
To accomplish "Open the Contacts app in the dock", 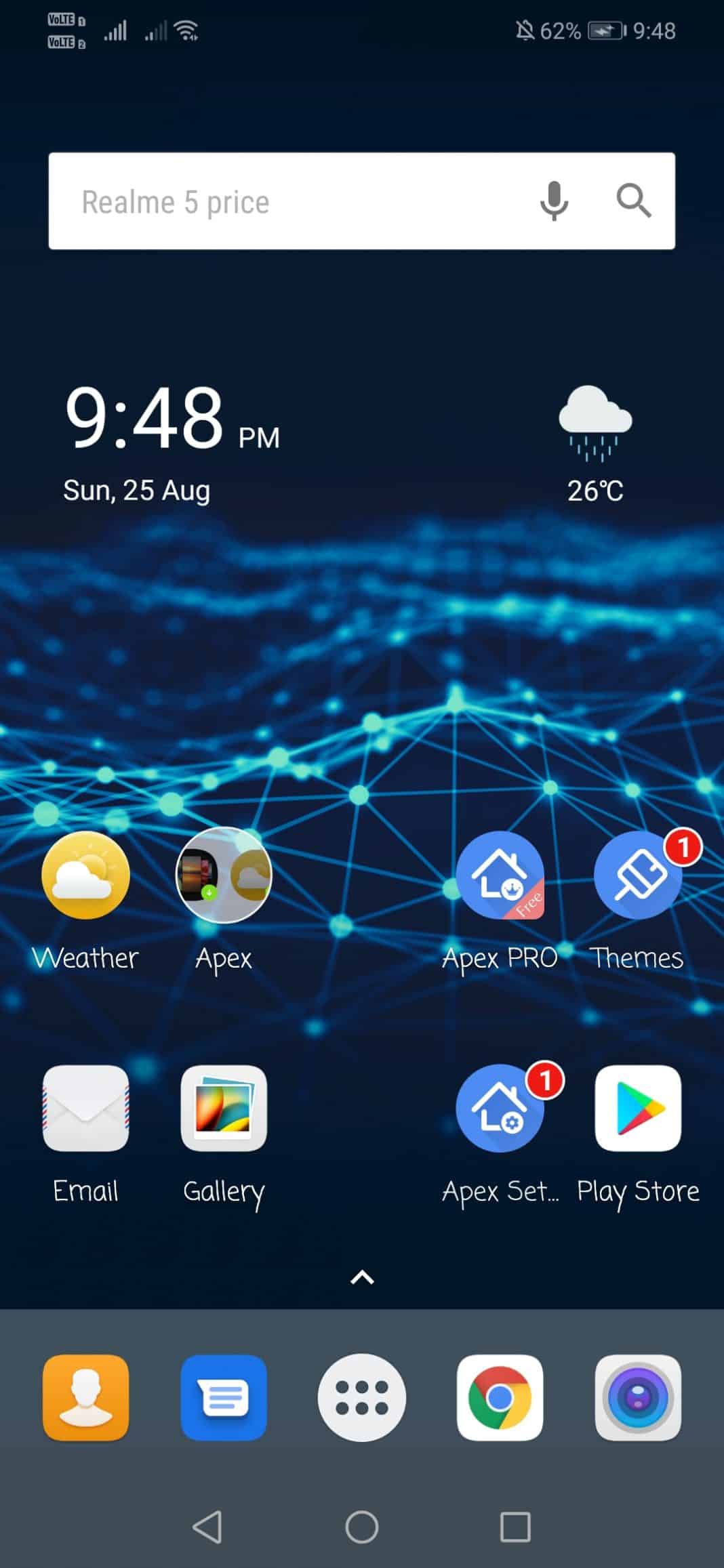I will pyautogui.click(x=85, y=1397).
